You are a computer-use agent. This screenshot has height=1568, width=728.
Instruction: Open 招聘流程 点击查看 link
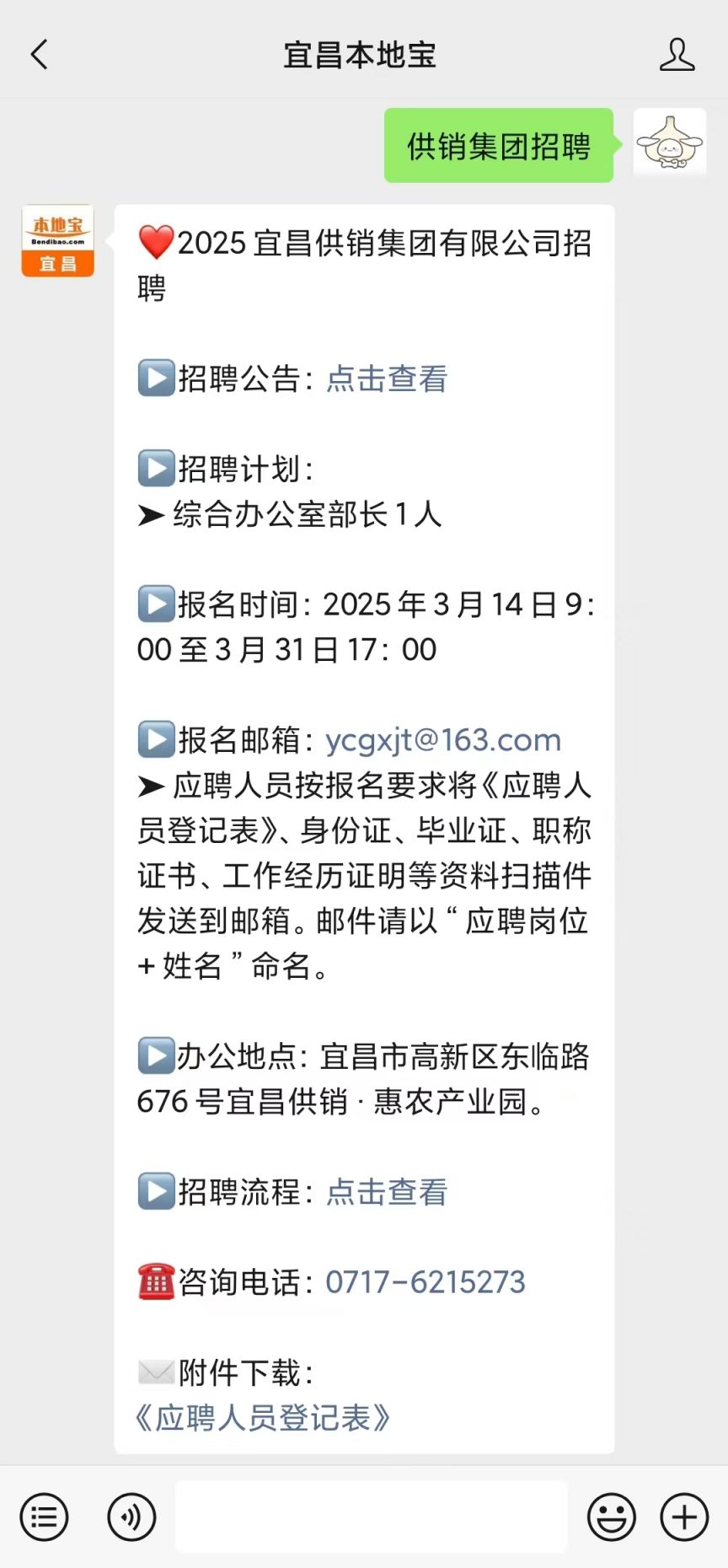tap(387, 1192)
